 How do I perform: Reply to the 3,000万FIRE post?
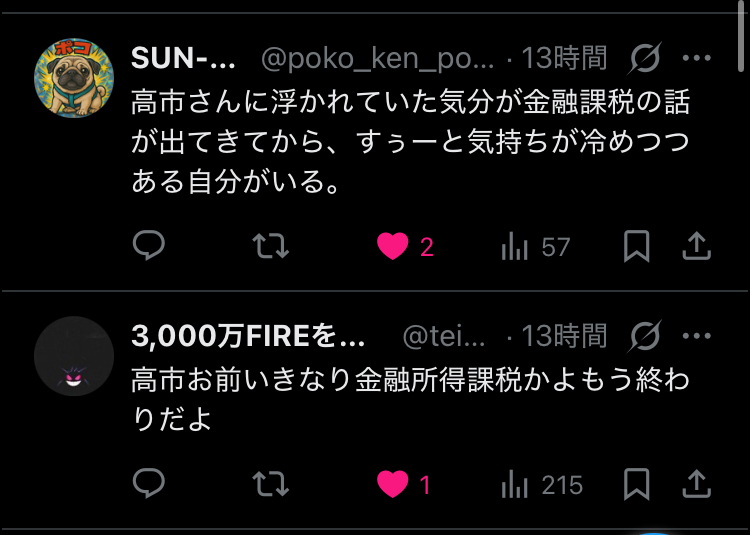tap(149, 485)
